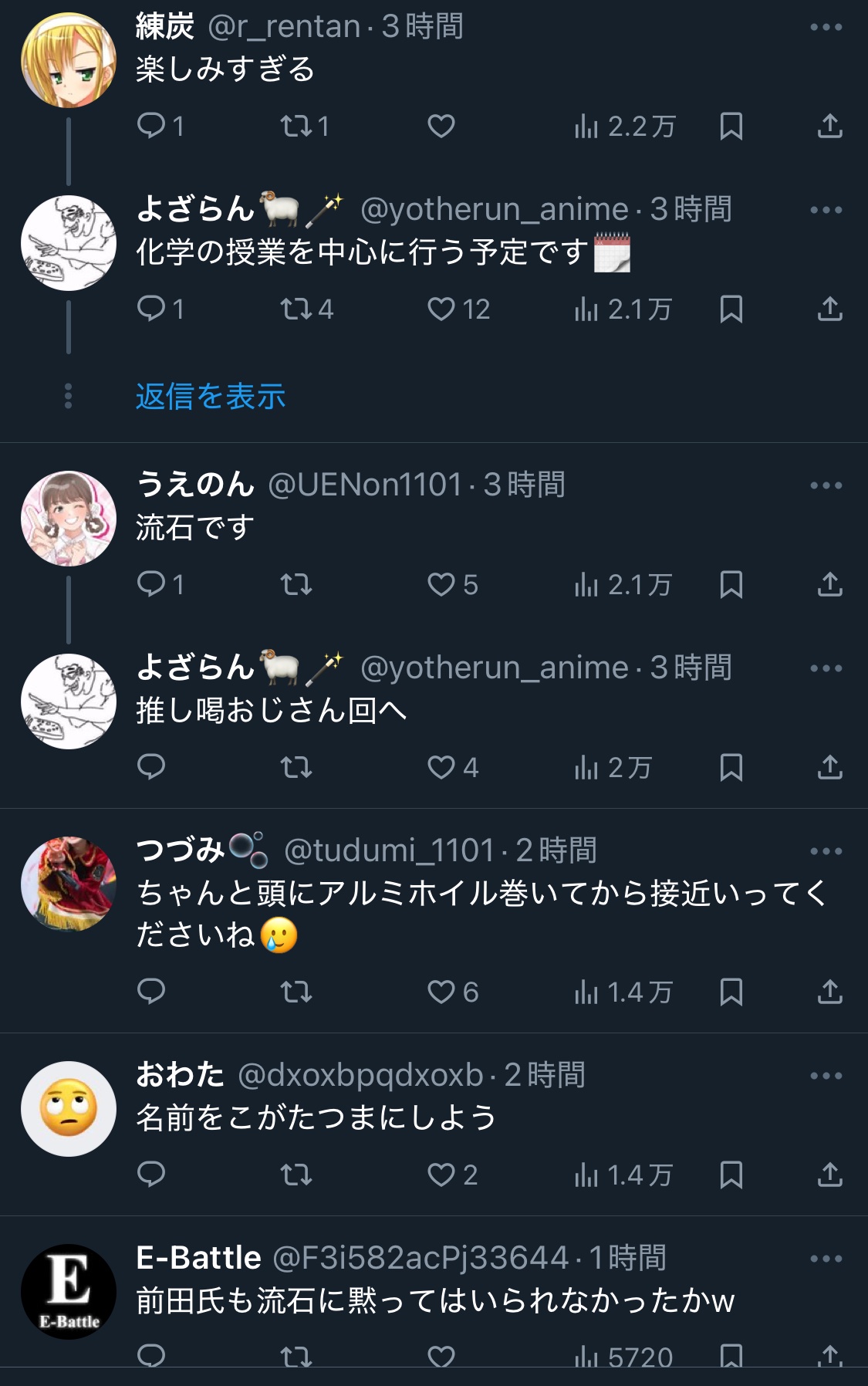The height and width of the screenshot is (1386, 868).
Task: Repost よざらん's reply about 化学の授業
Action: tap(296, 309)
